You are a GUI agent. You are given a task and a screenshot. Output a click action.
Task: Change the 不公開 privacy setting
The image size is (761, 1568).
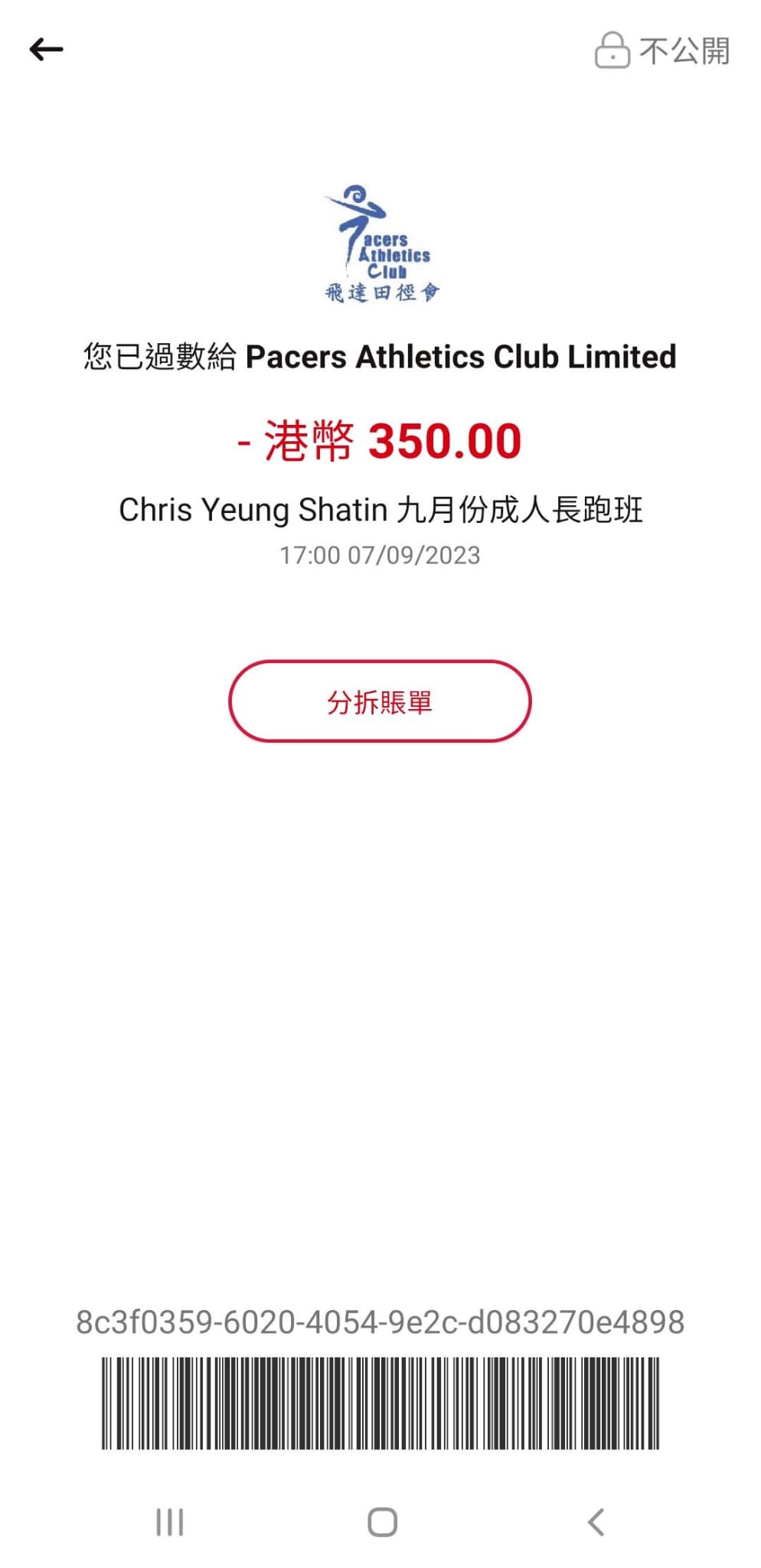point(662,51)
